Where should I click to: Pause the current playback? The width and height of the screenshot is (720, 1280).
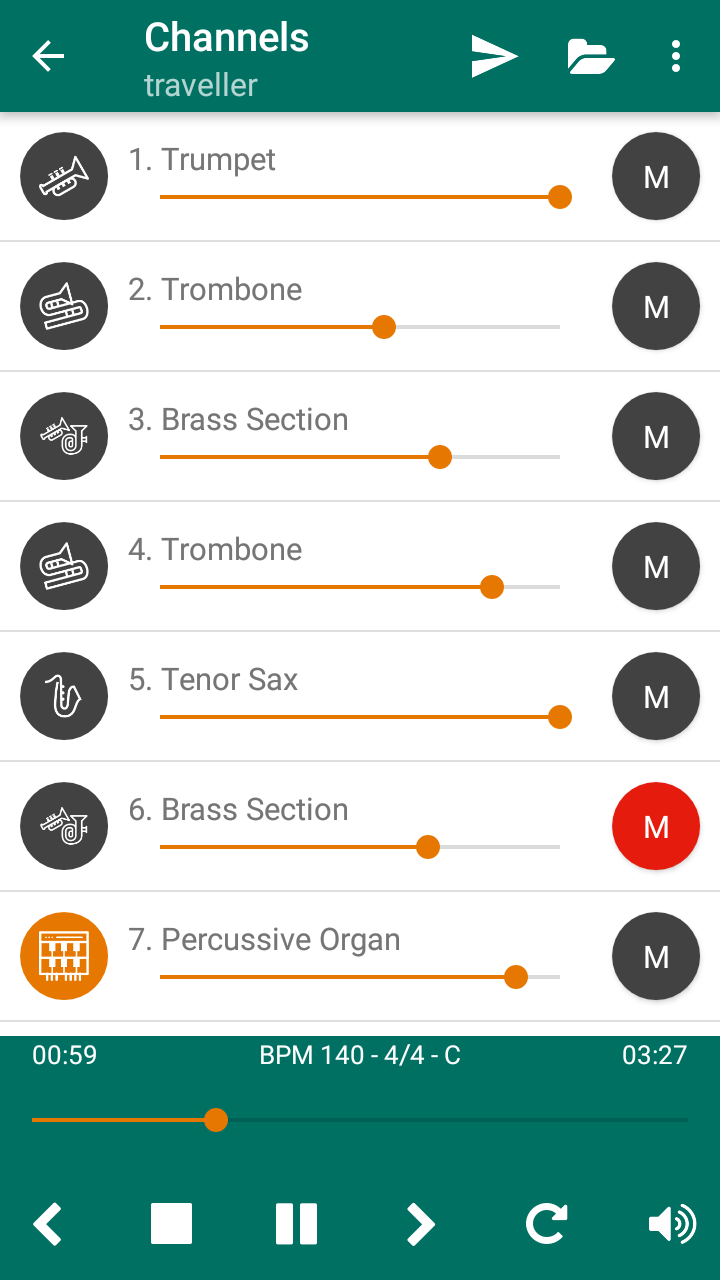(296, 1224)
